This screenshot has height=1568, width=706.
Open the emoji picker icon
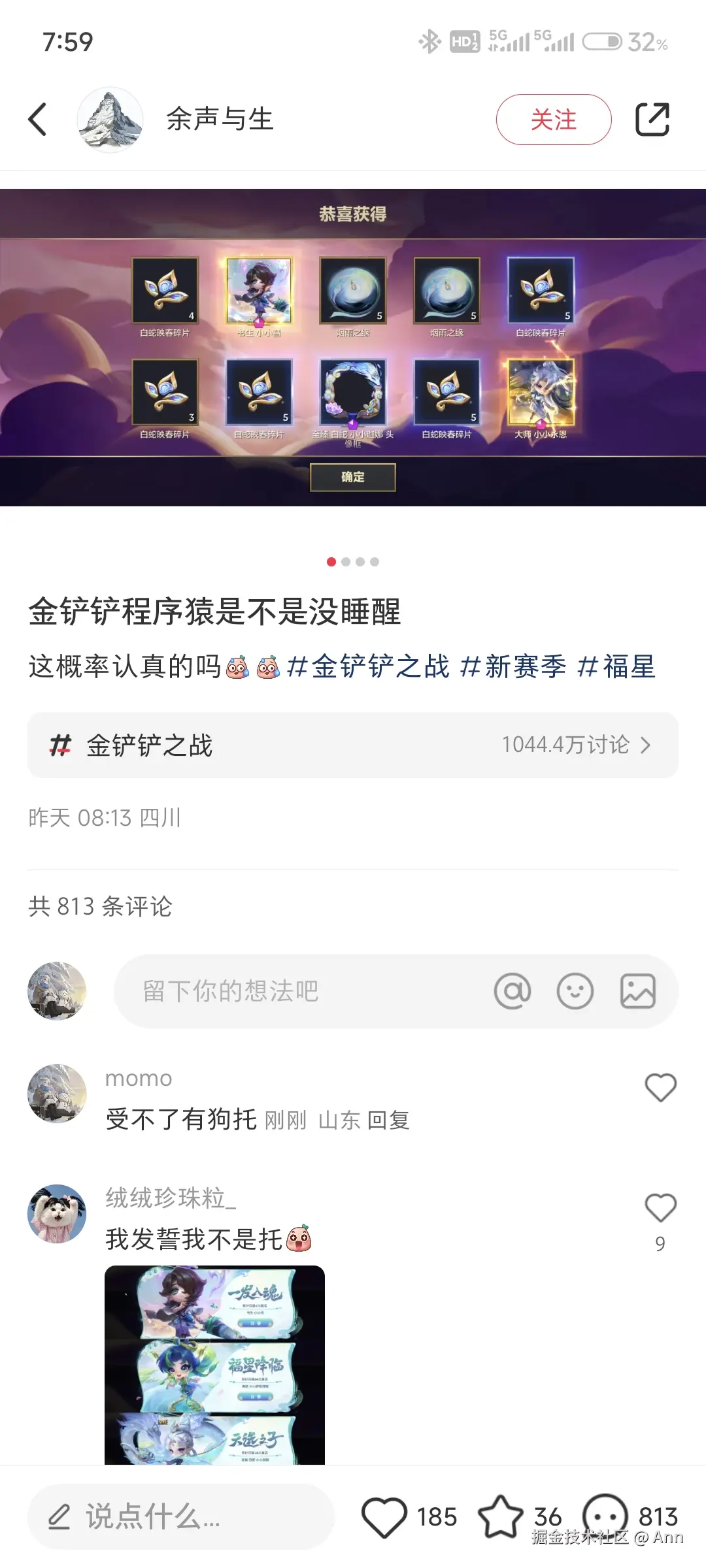[575, 990]
